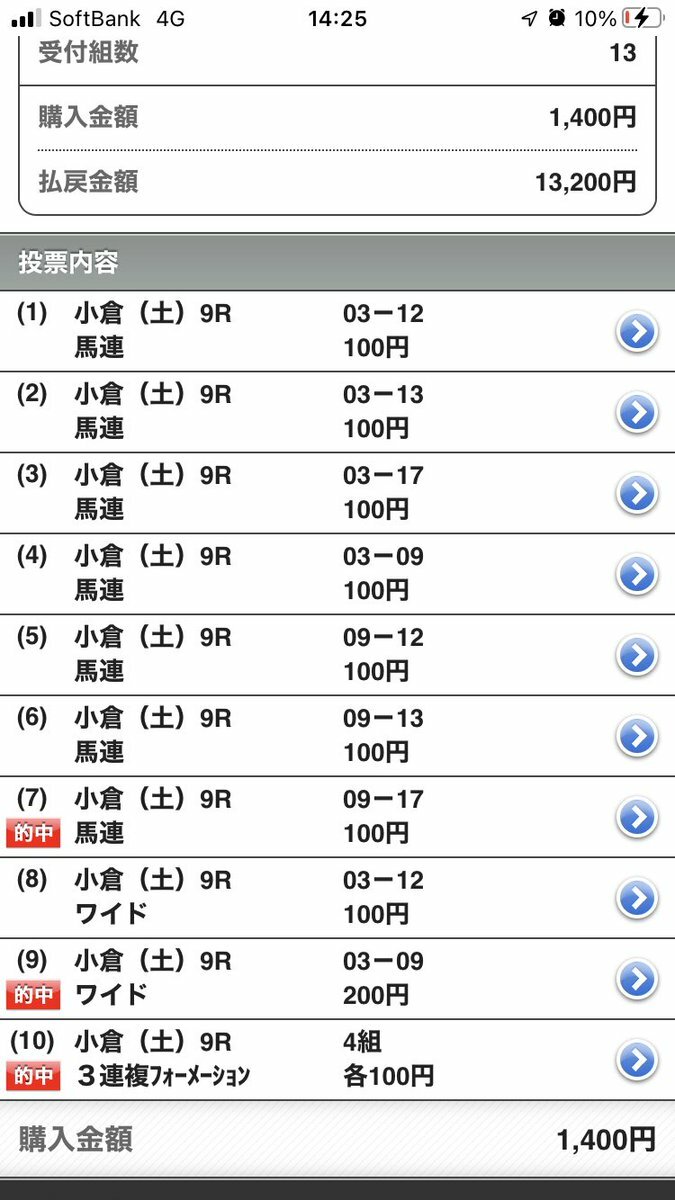View winning bet (7) 馬連 09-17
Viewport: 675px width, 1200px height.
(x=337, y=817)
